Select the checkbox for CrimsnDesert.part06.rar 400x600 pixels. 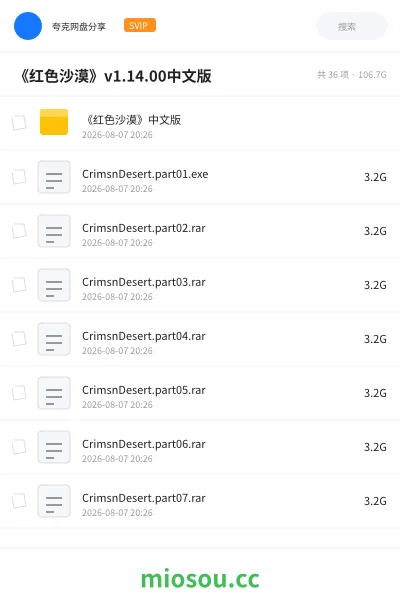point(19,447)
